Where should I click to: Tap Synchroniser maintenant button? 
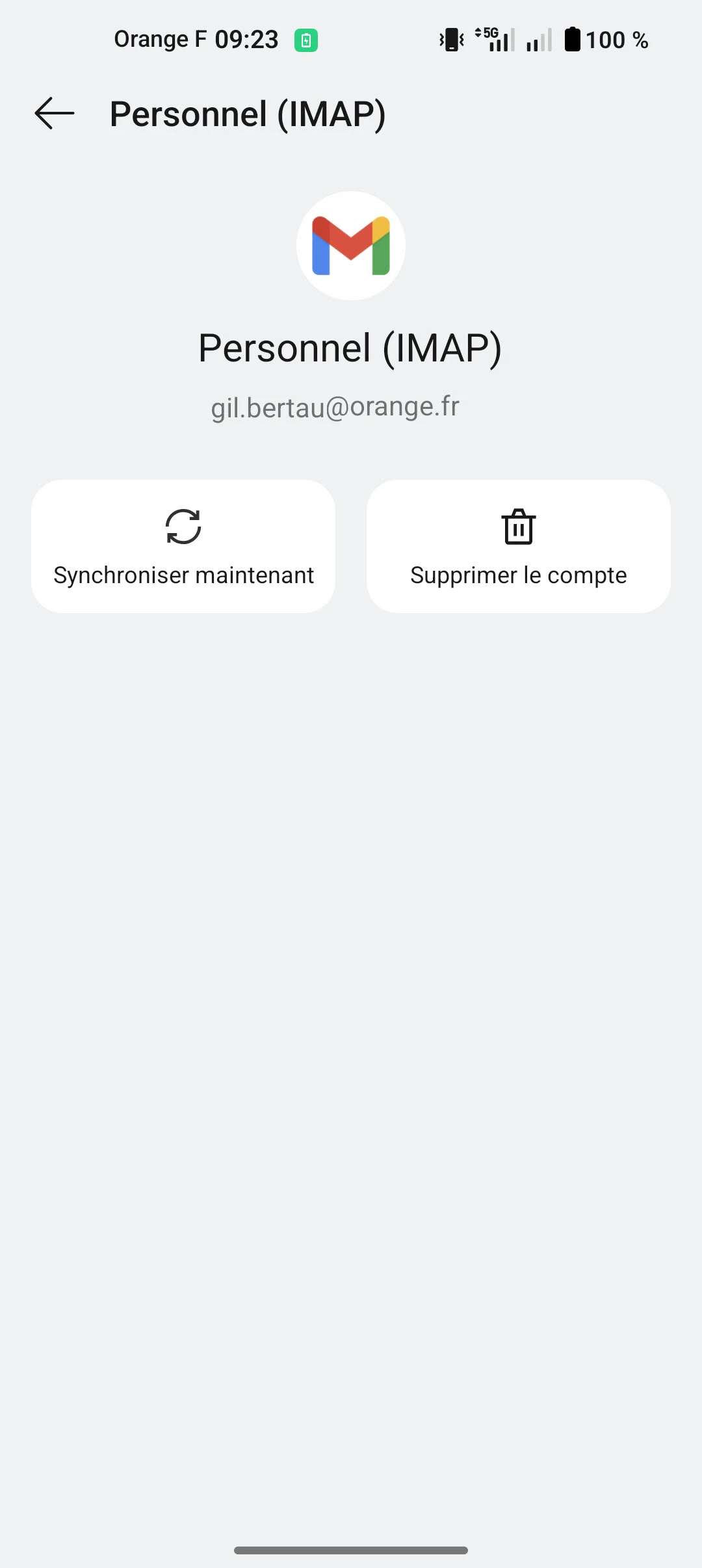[183, 546]
